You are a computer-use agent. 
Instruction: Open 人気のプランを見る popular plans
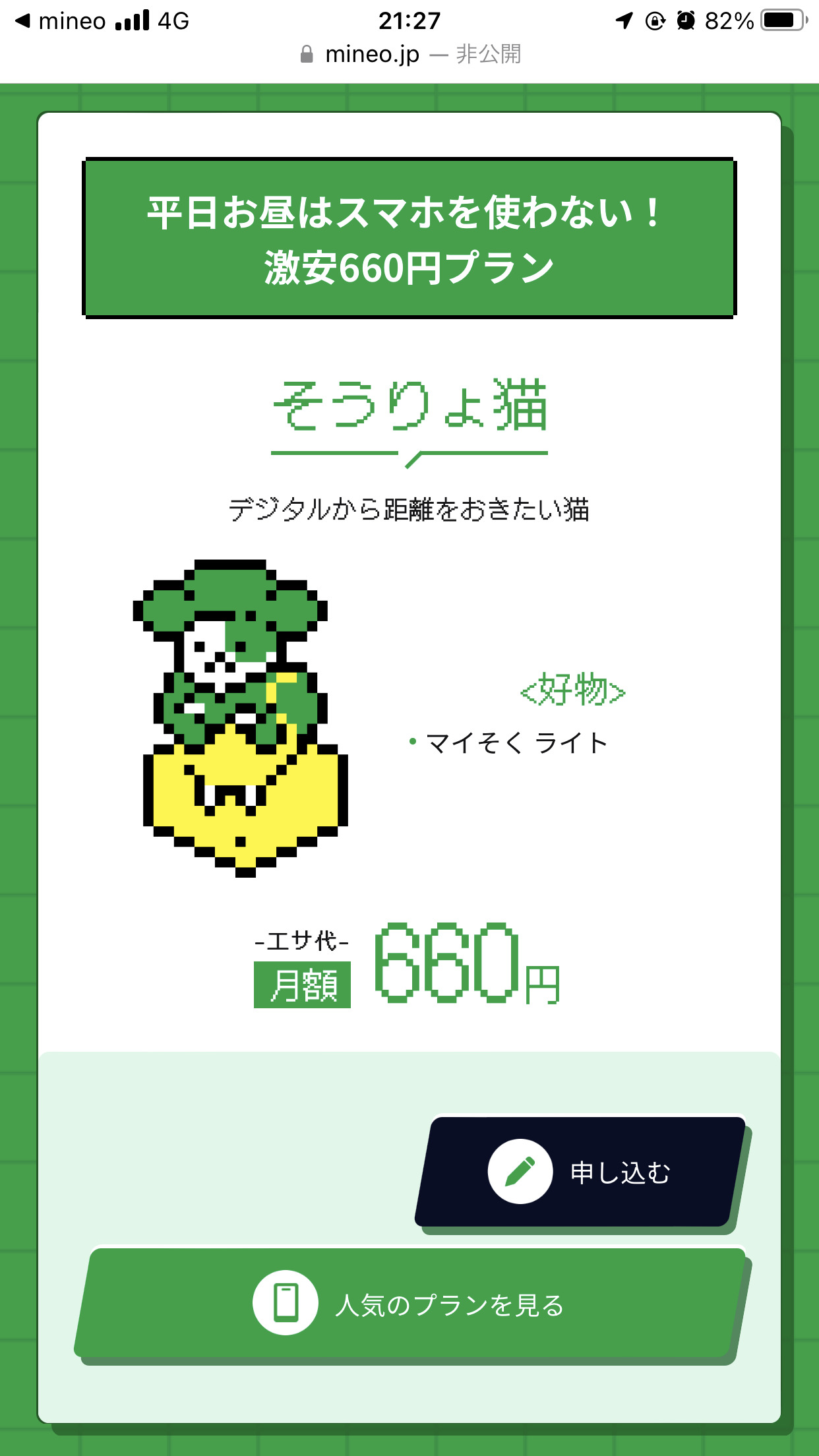point(411,1305)
